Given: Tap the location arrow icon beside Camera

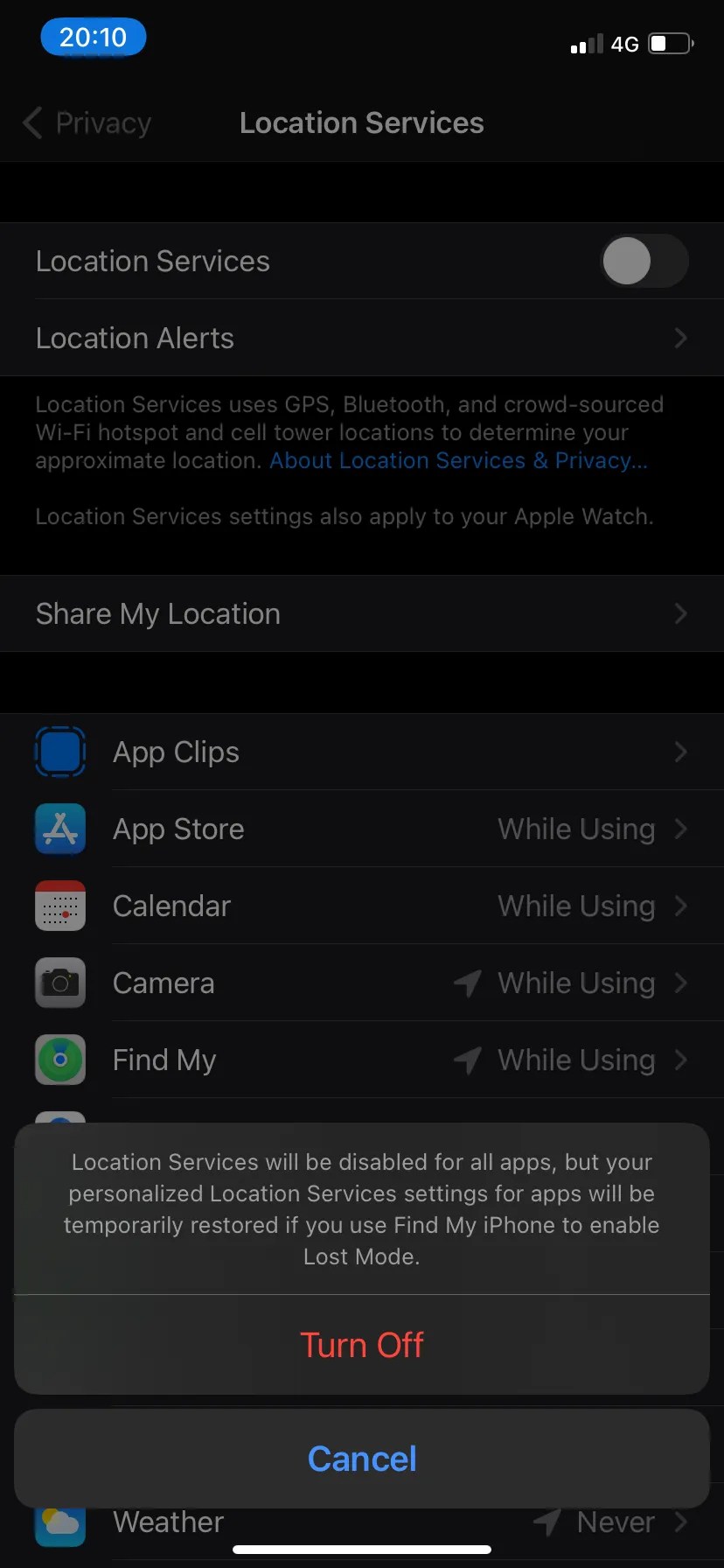Looking at the screenshot, I should (467, 983).
